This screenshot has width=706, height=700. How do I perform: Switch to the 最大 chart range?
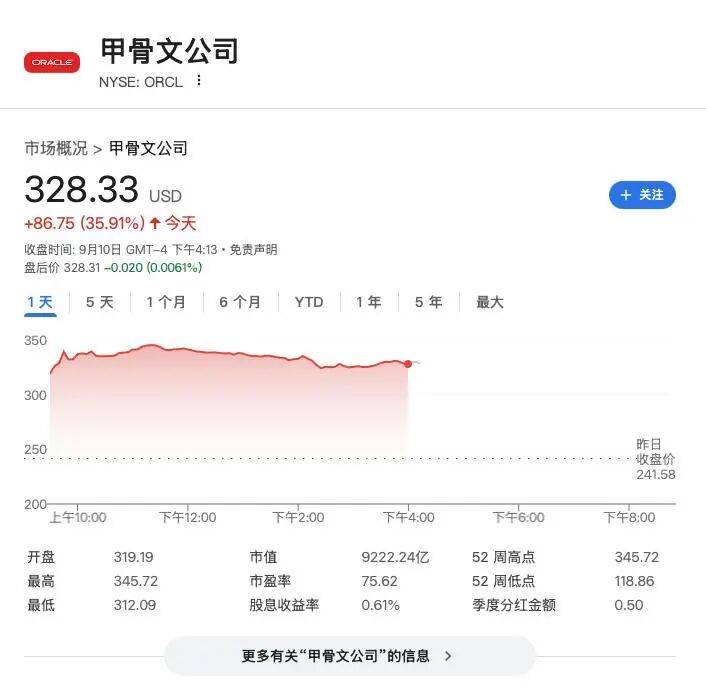490,302
